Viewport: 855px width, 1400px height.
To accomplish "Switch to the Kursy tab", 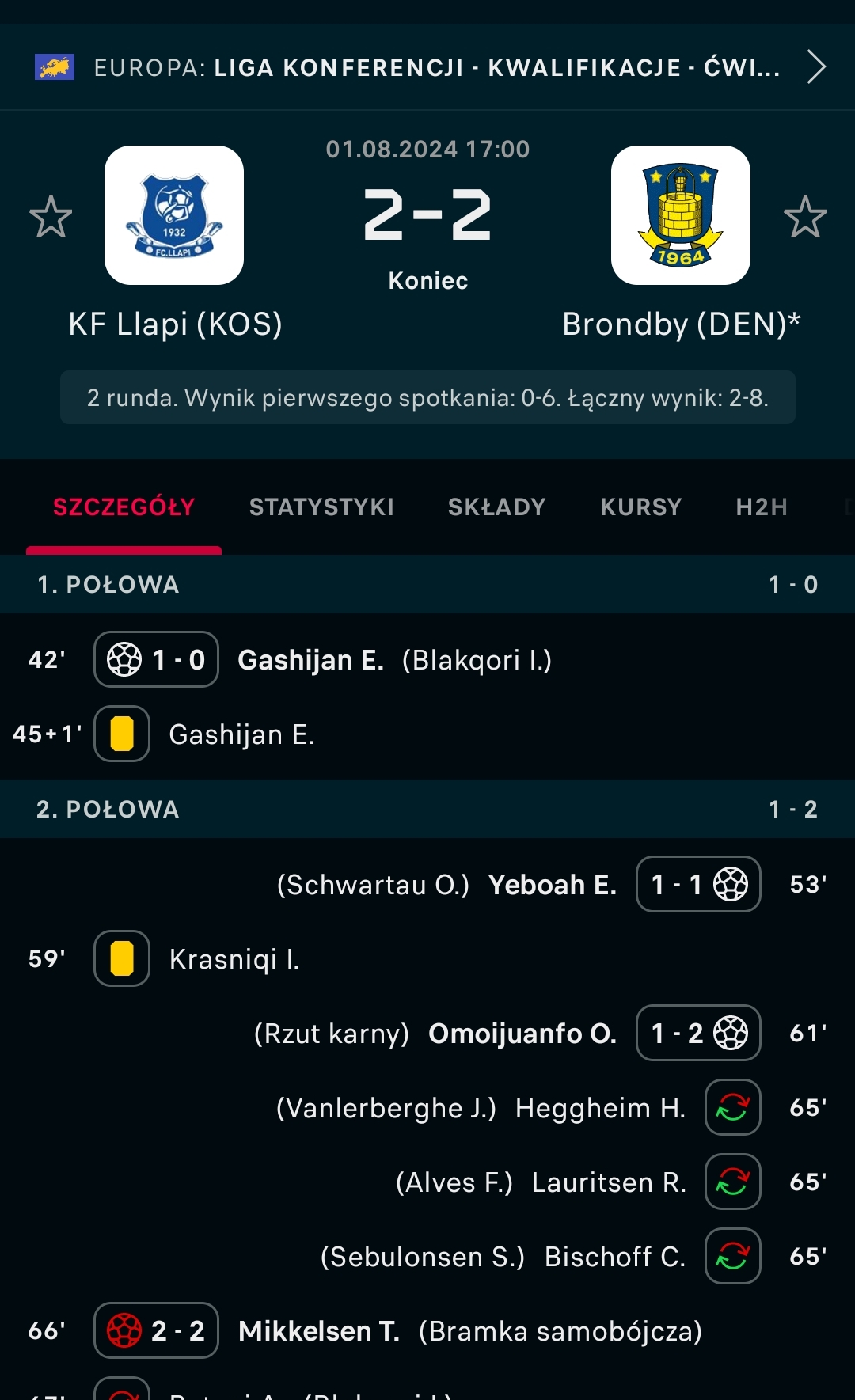I will click(x=641, y=507).
